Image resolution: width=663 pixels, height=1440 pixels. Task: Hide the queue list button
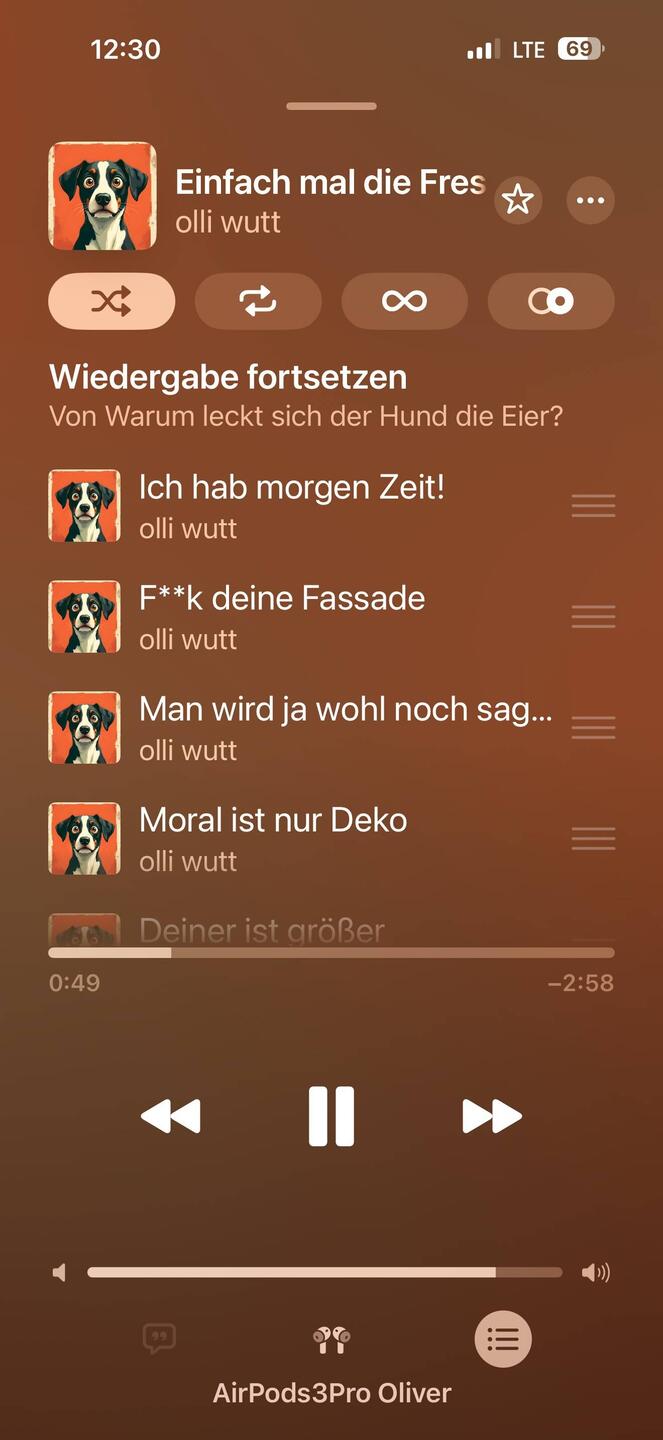click(x=502, y=1338)
